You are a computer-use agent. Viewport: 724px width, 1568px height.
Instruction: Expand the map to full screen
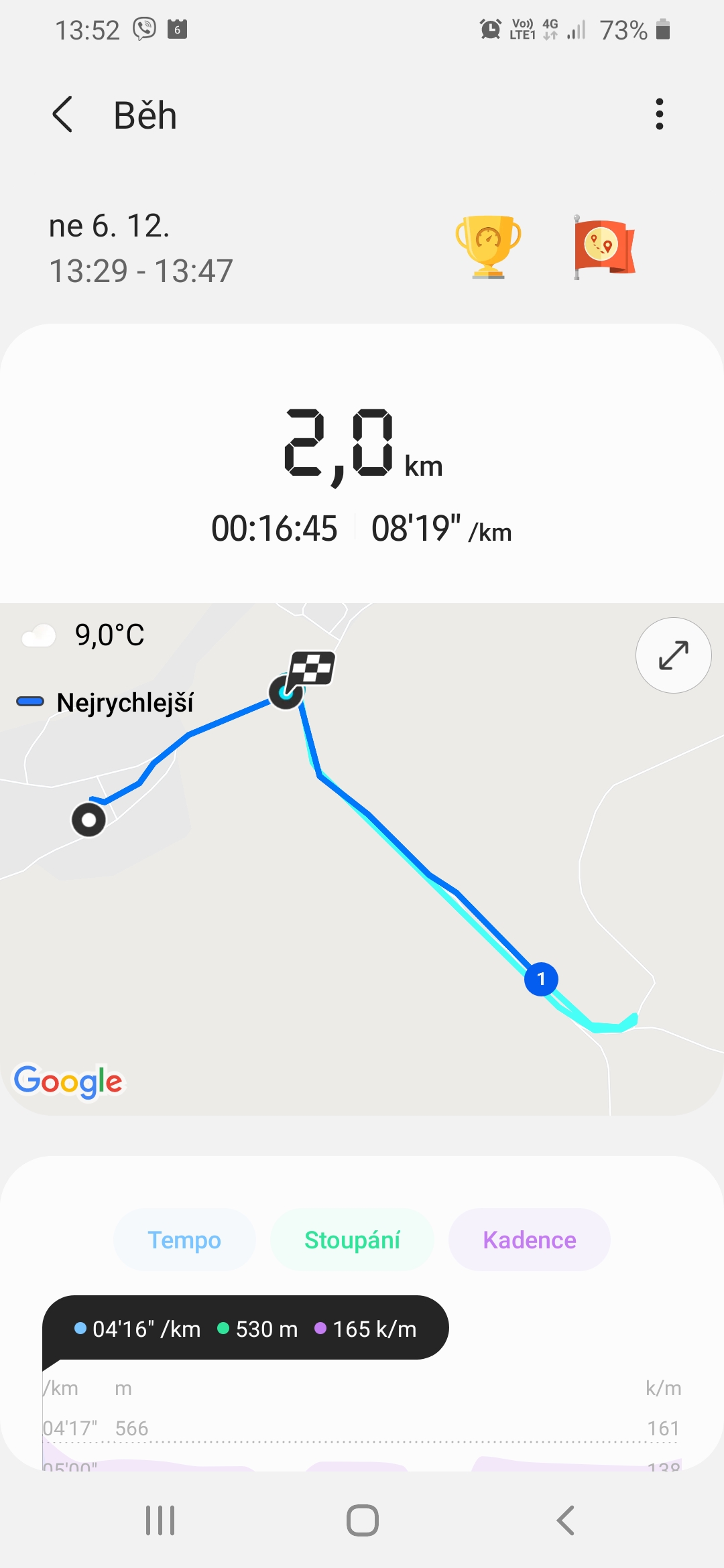(673, 655)
